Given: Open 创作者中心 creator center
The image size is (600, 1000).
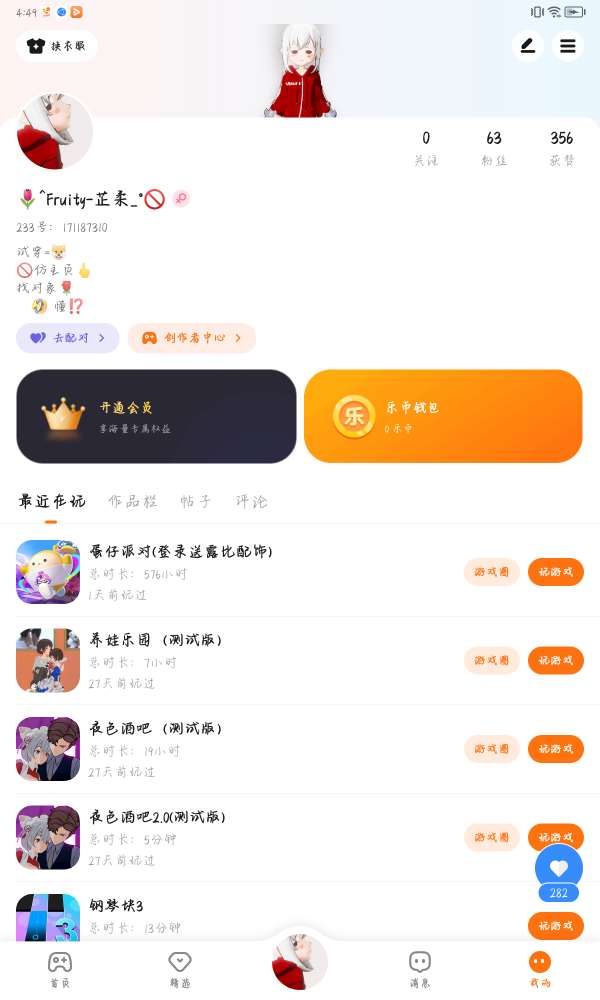Looking at the screenshot, I should (190, 338).
